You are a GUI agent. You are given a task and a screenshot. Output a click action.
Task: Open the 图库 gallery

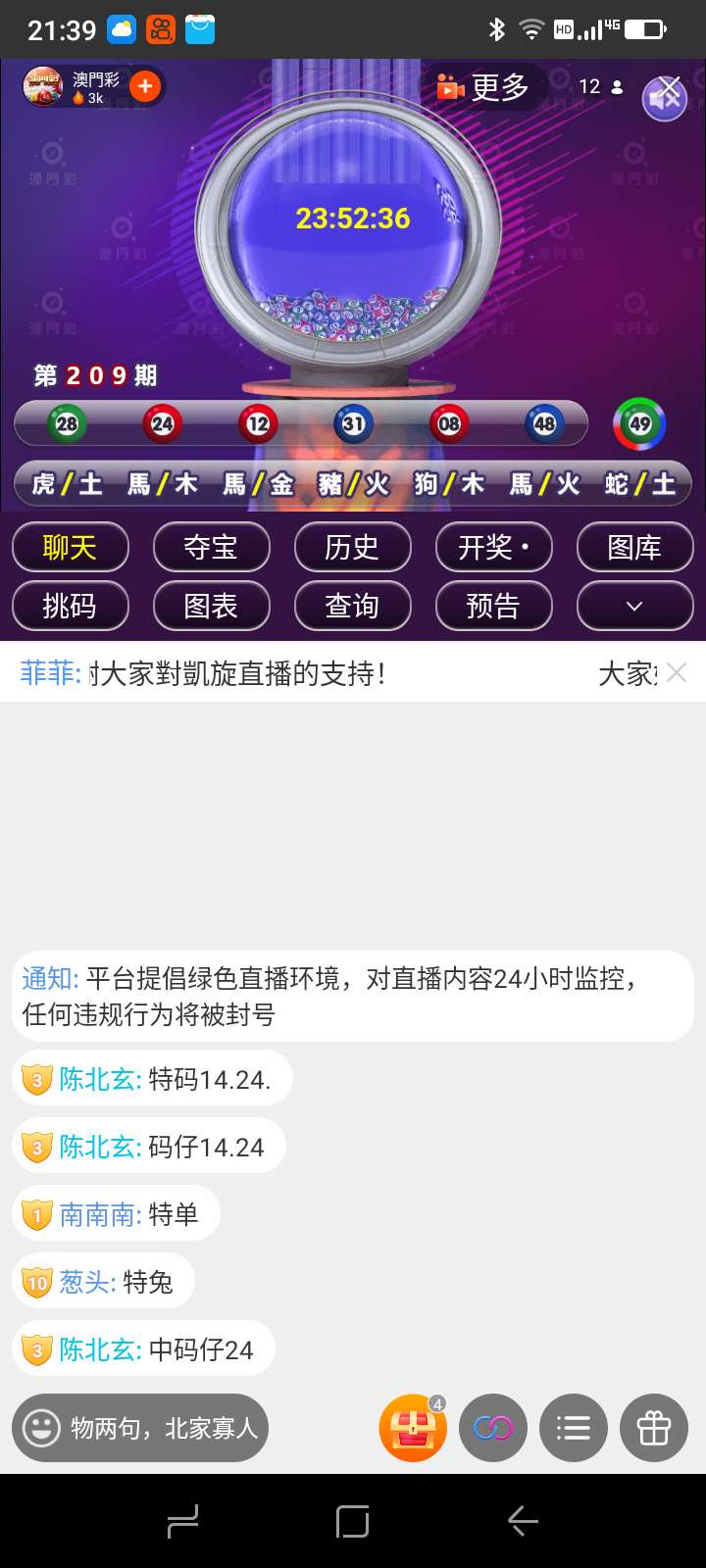(x=634, y=547)
